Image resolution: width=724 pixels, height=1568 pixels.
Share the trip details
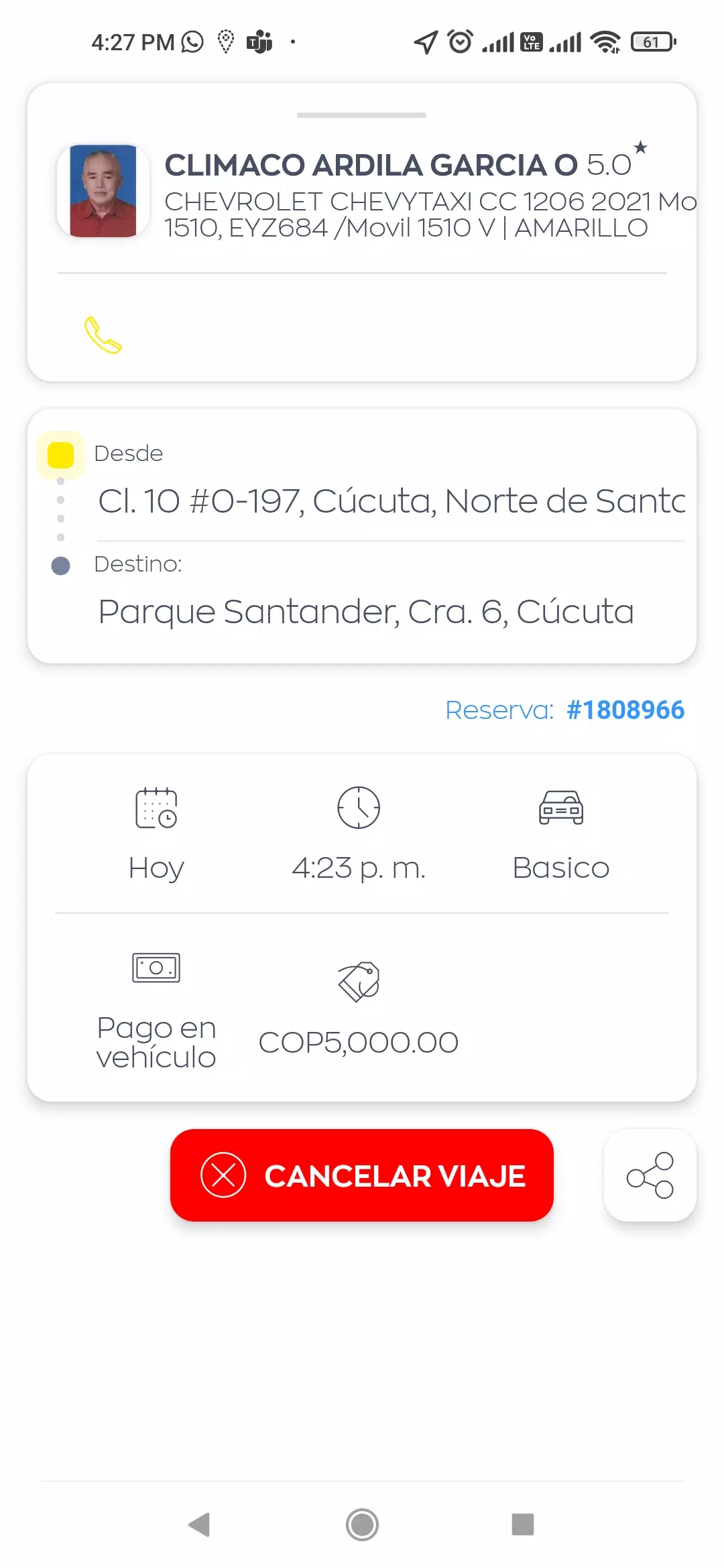click(x=650, y=1175)
